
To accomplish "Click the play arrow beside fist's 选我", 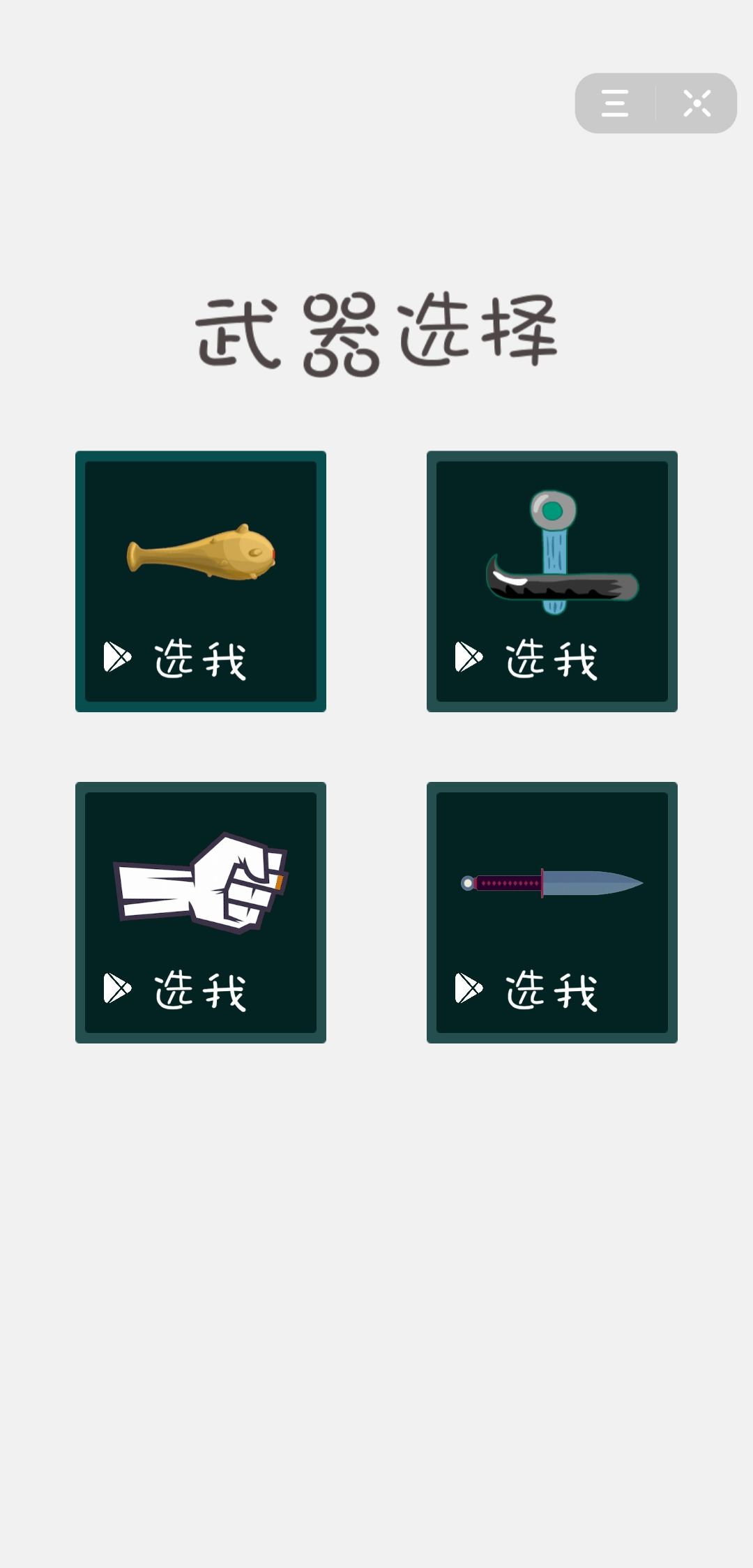I will (x=118, y=987).
